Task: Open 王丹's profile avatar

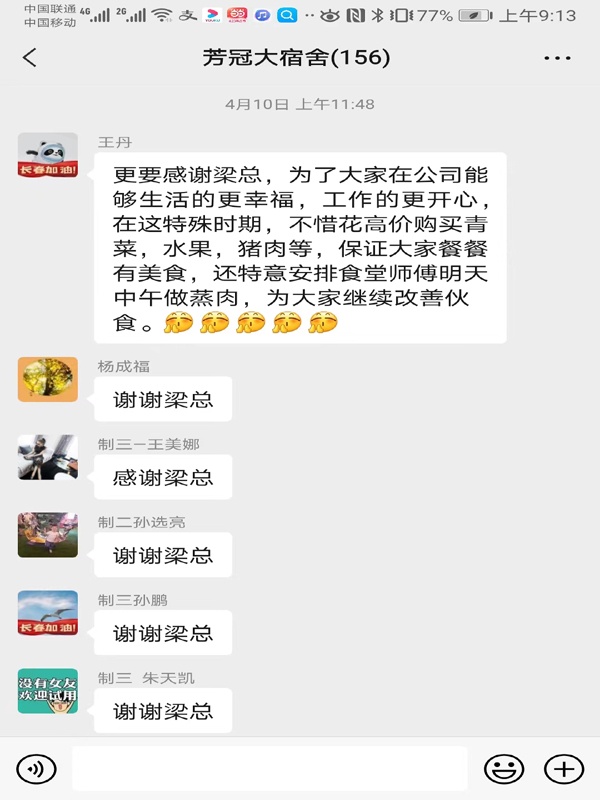Action: coord(48,156)
